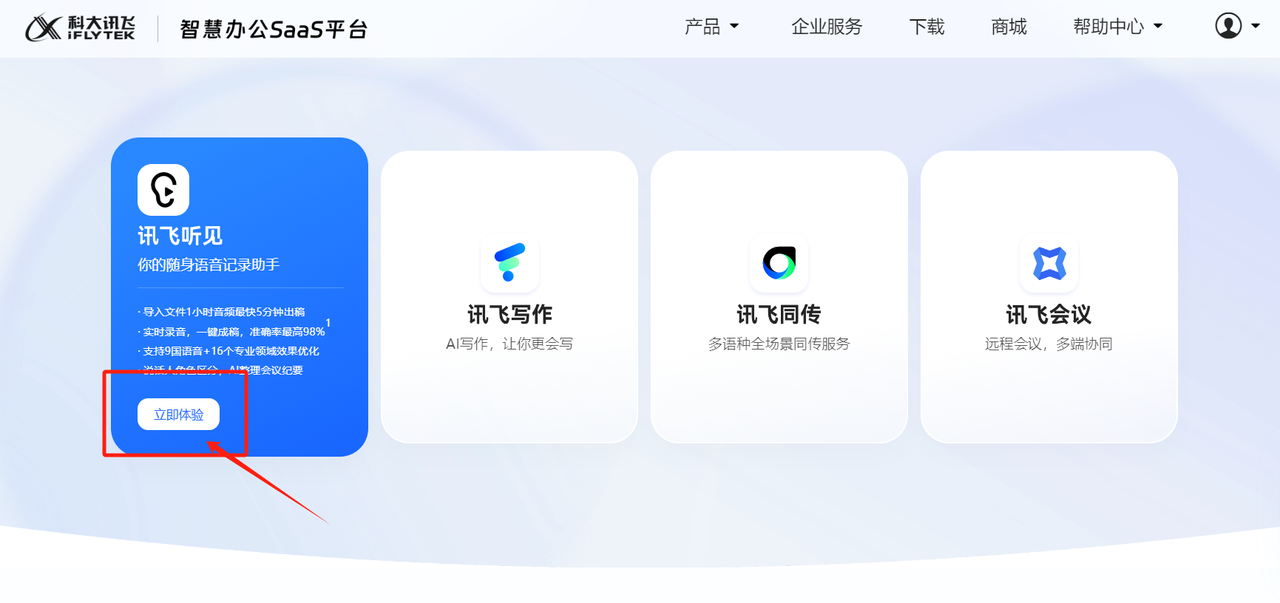Select the 讯飞同传 card
The height and width of the screenshot is (603, 1280).
point(779,297)
